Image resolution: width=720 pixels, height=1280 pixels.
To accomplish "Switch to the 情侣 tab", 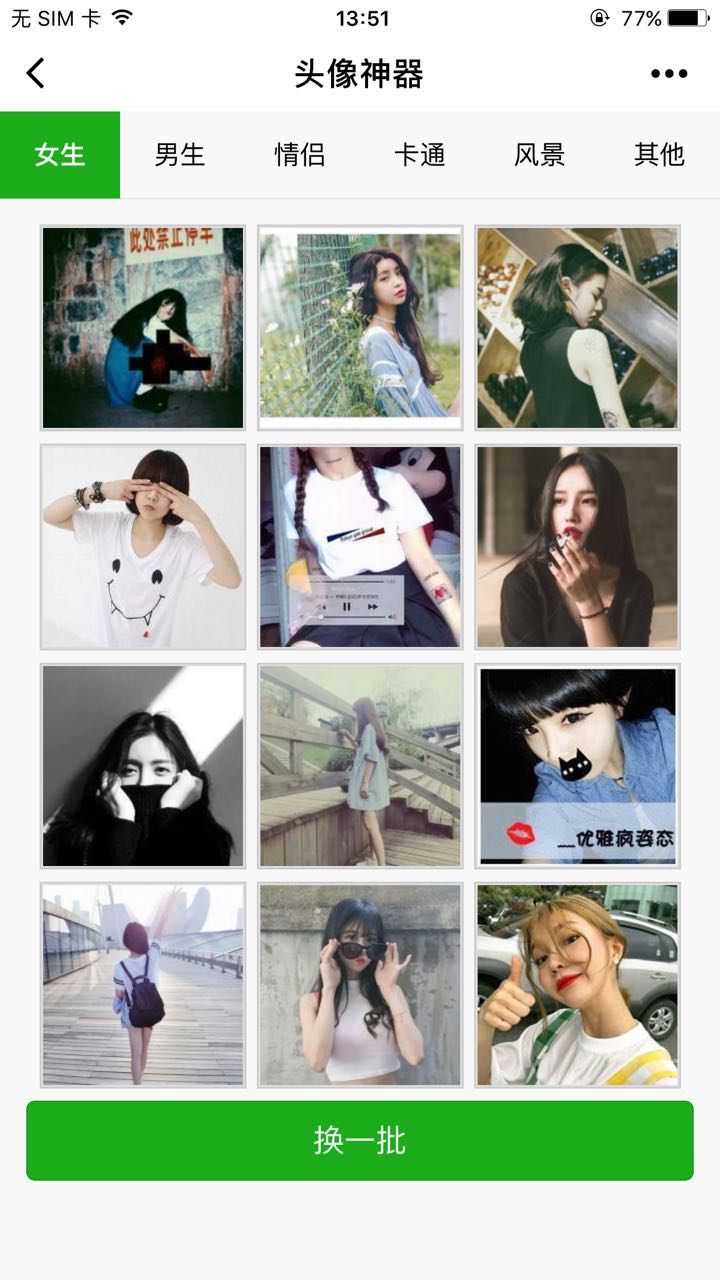I will [x=300, y=155].
